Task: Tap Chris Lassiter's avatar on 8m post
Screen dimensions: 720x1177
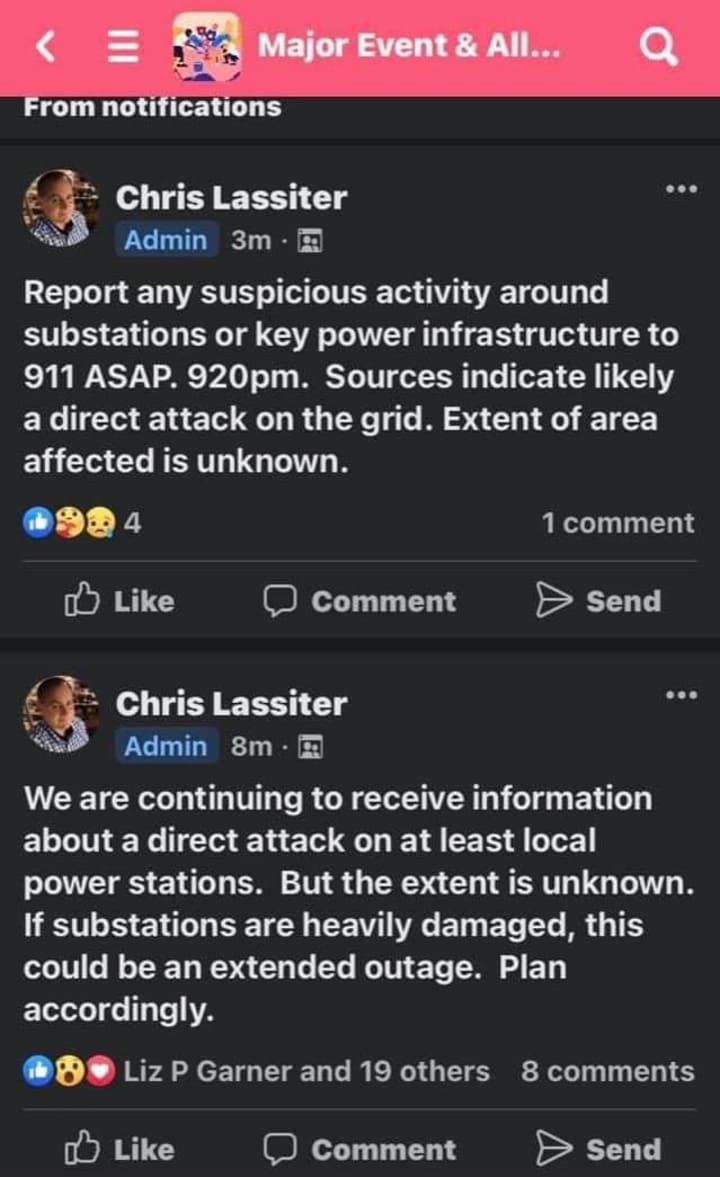Action: (60, 714)
